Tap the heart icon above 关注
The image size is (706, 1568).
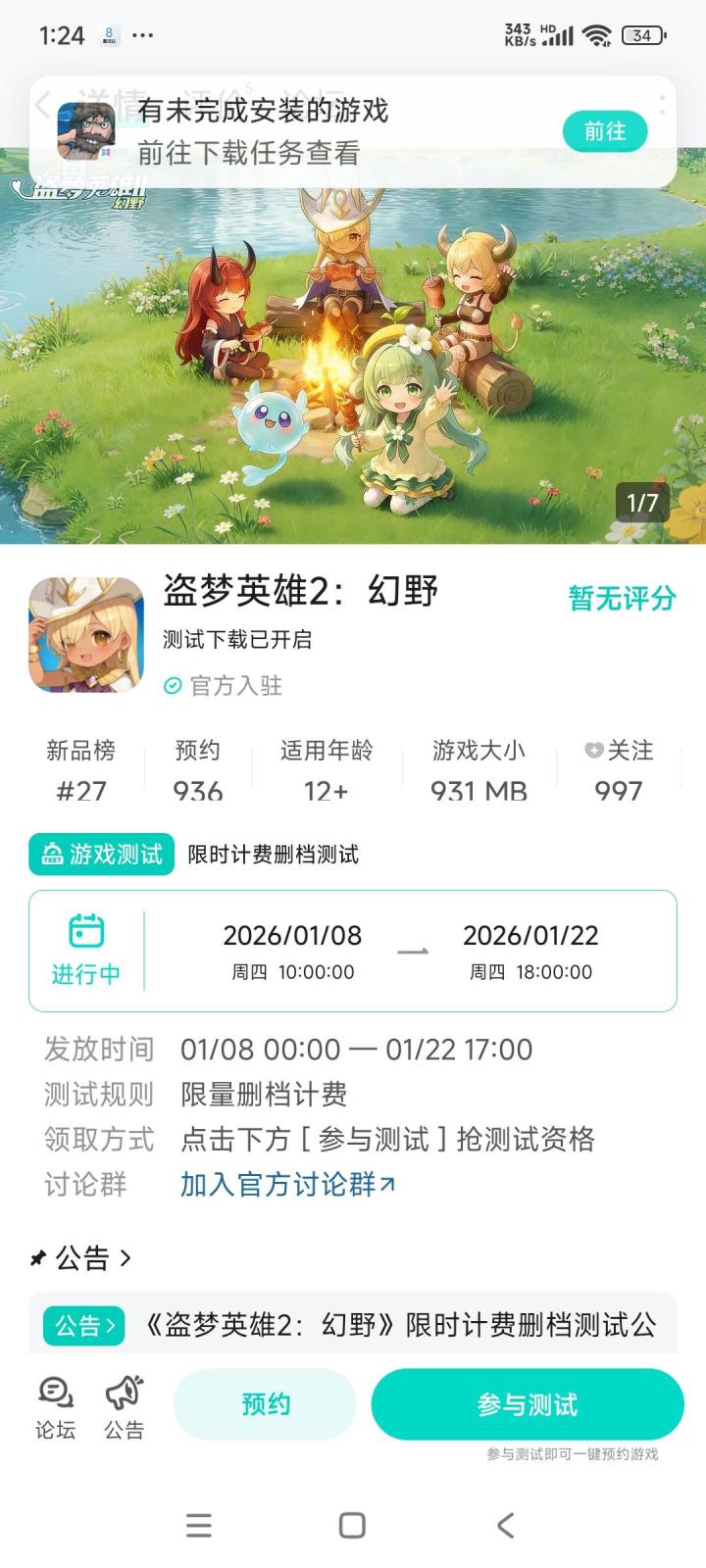tap(593, 752)
